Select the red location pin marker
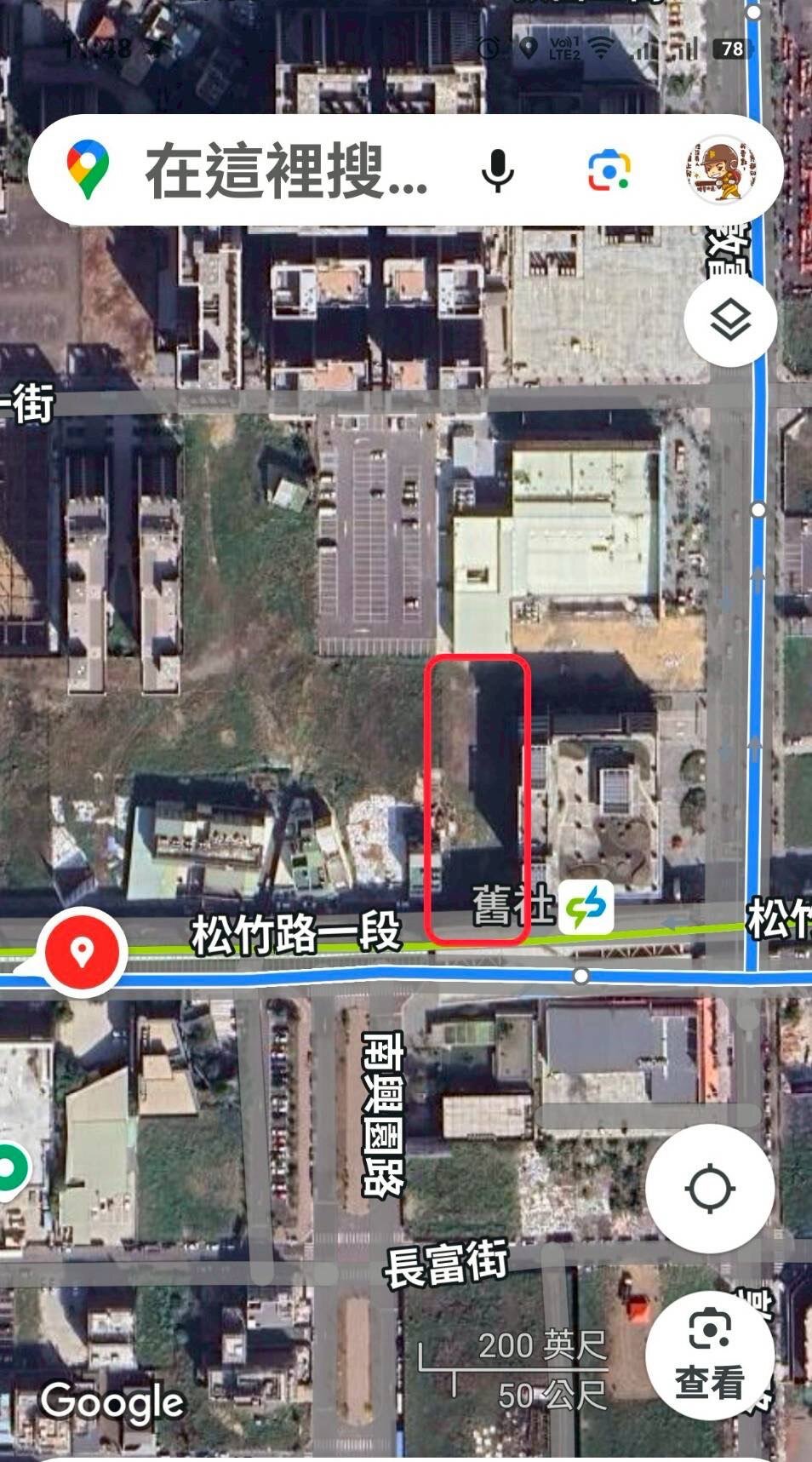Screen dimensions: 812x1462 [82, 951]
